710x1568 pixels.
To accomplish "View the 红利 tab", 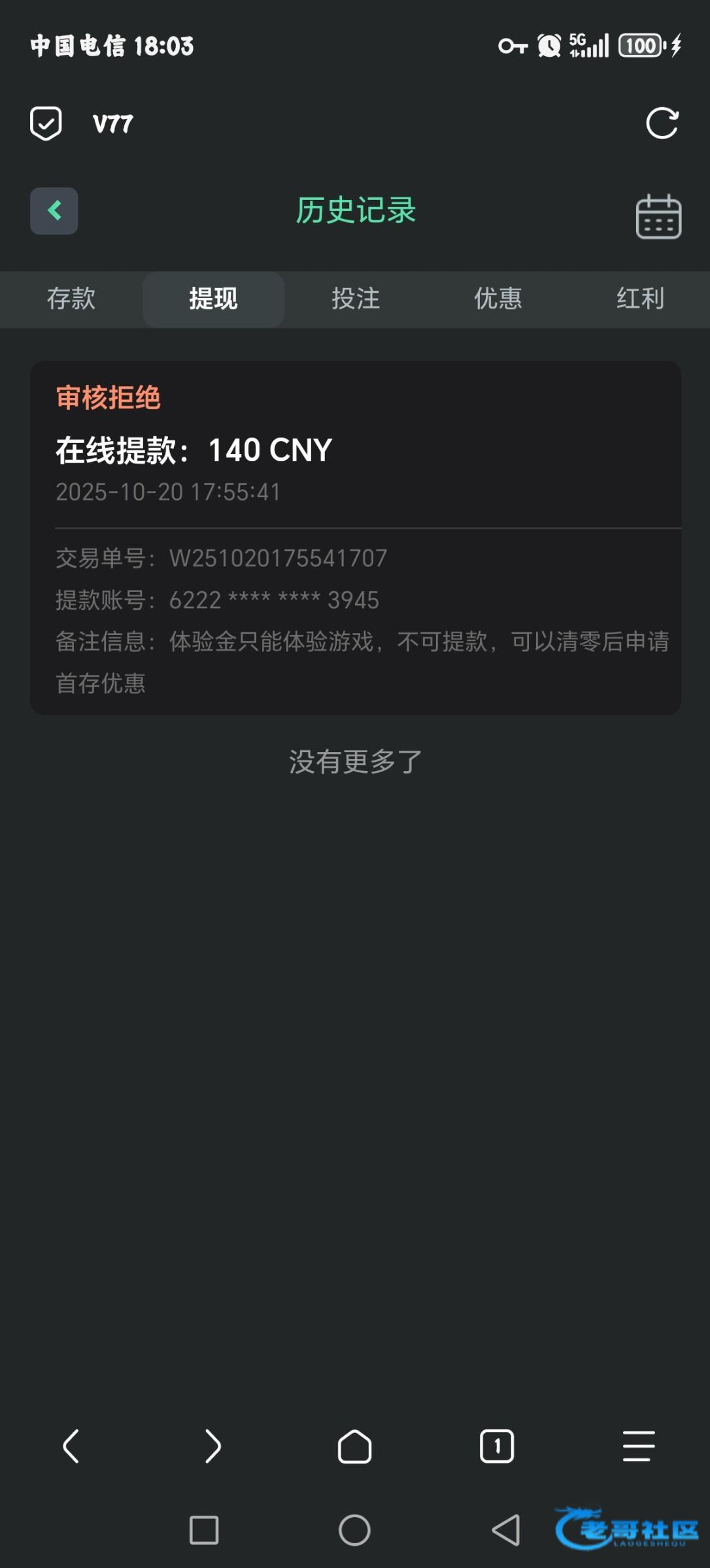I will click(x=639, y=299).
